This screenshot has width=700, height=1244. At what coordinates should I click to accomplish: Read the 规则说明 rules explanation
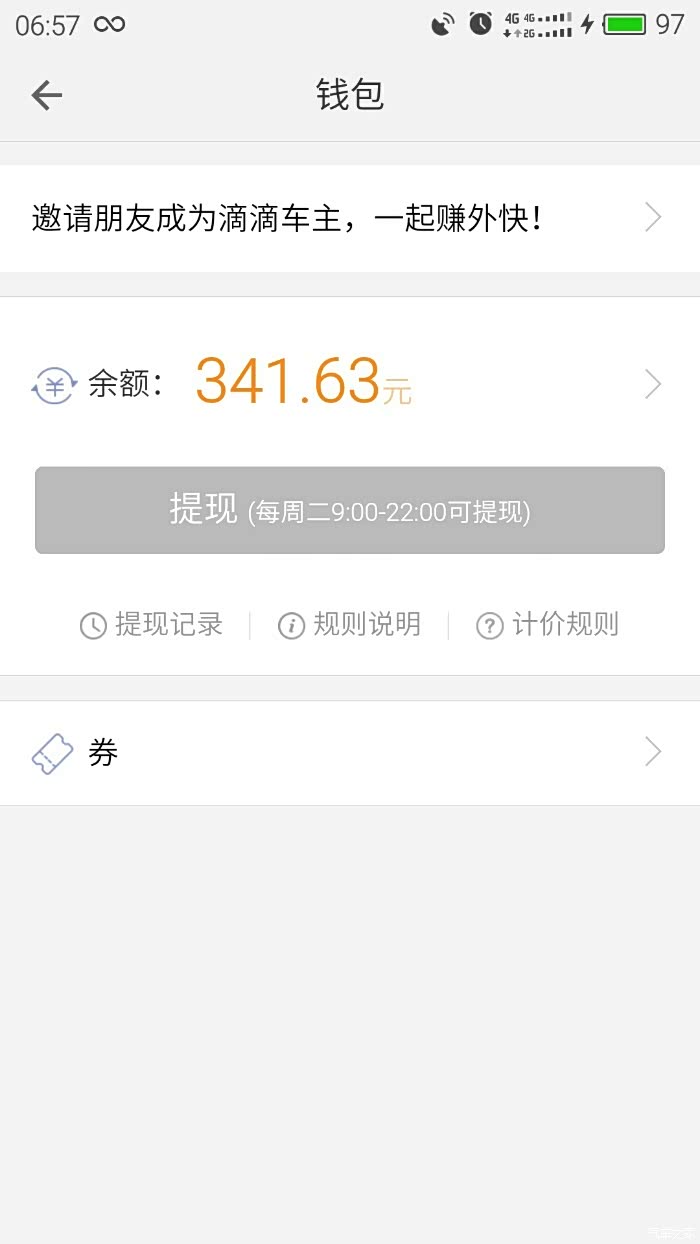pos(349,625)
